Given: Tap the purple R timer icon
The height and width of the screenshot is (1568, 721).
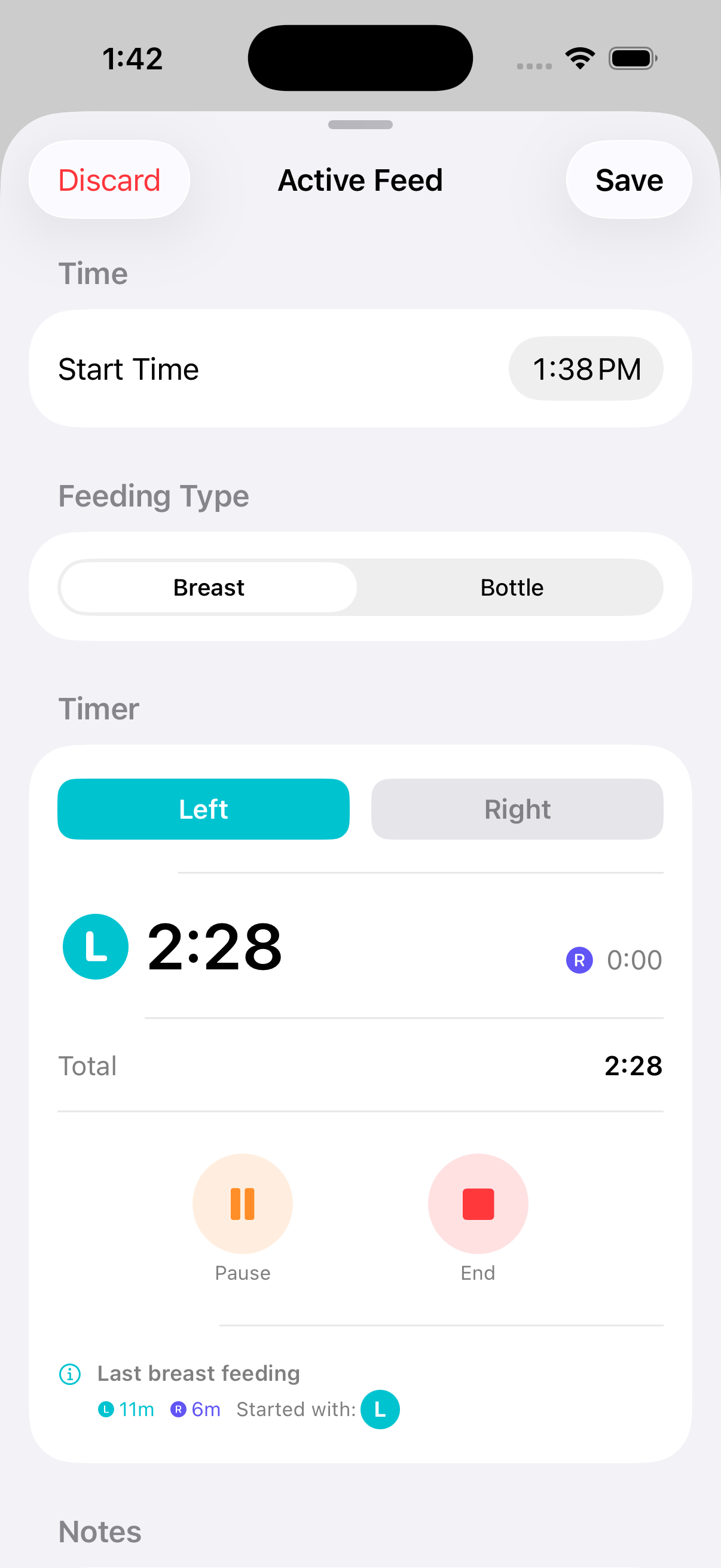Looking at the screenshot, I should click(580, 960).
